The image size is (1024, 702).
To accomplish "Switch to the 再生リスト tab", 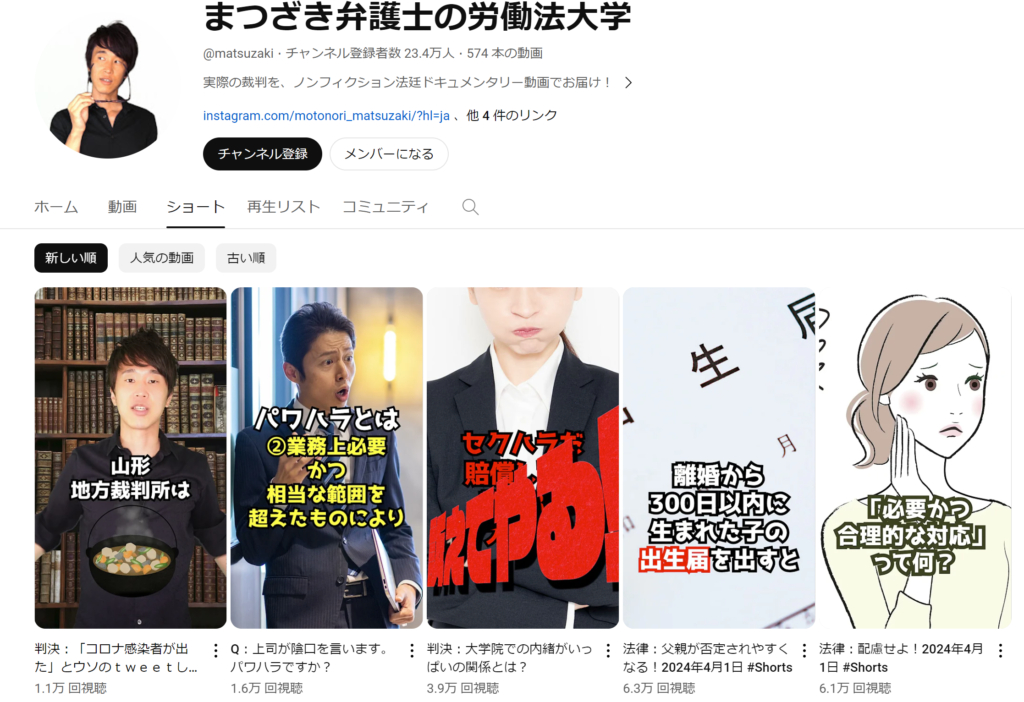I will click(x=284, y=207).
